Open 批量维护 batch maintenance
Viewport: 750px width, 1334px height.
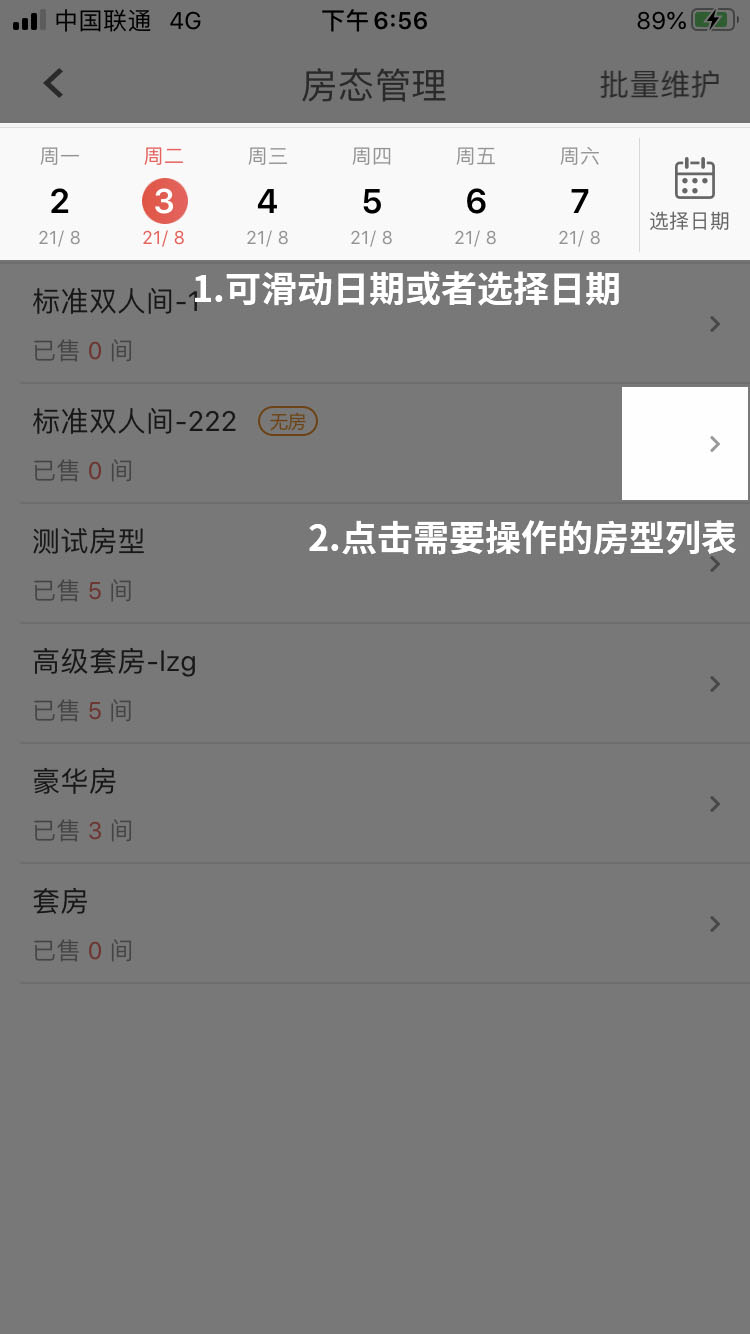pos(659,85)
